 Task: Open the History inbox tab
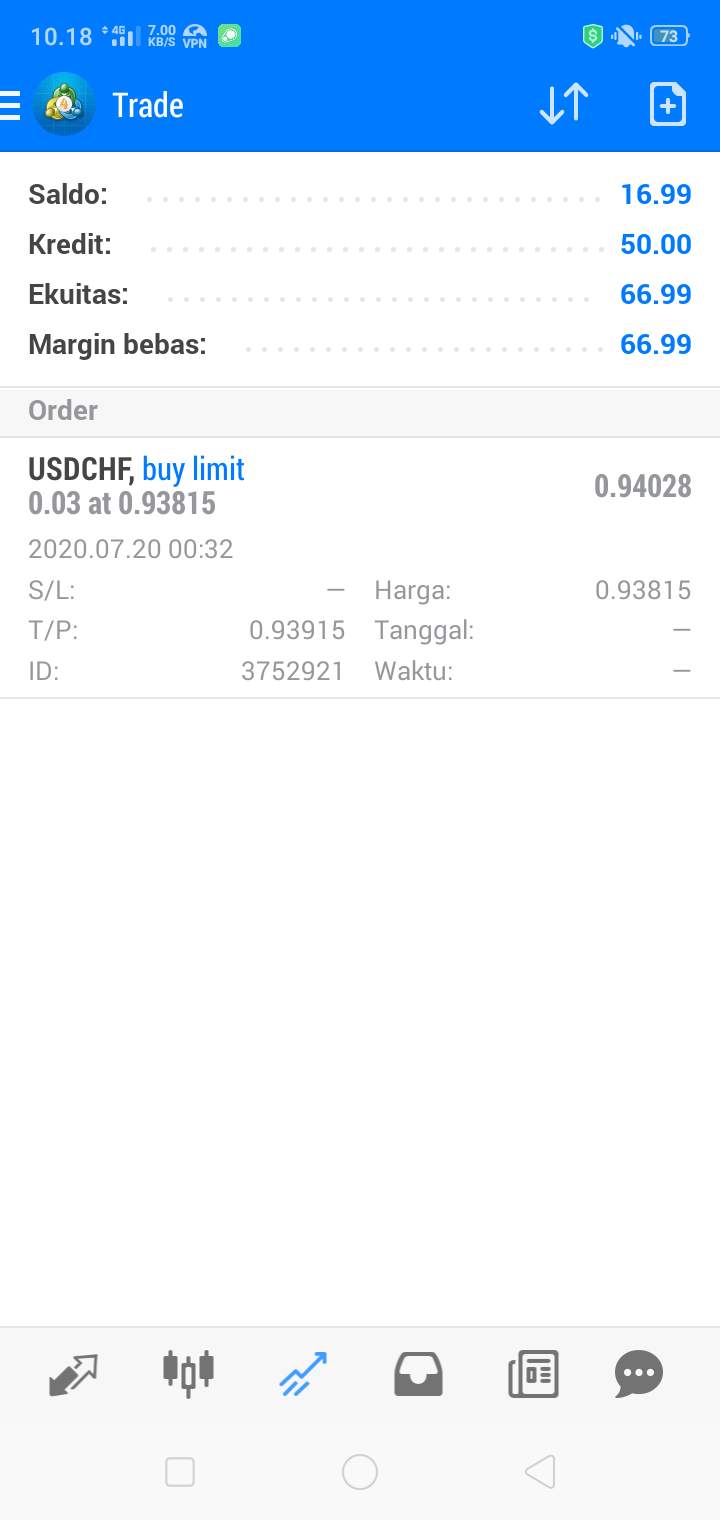pyautogui.click(x=418, y=1373)
